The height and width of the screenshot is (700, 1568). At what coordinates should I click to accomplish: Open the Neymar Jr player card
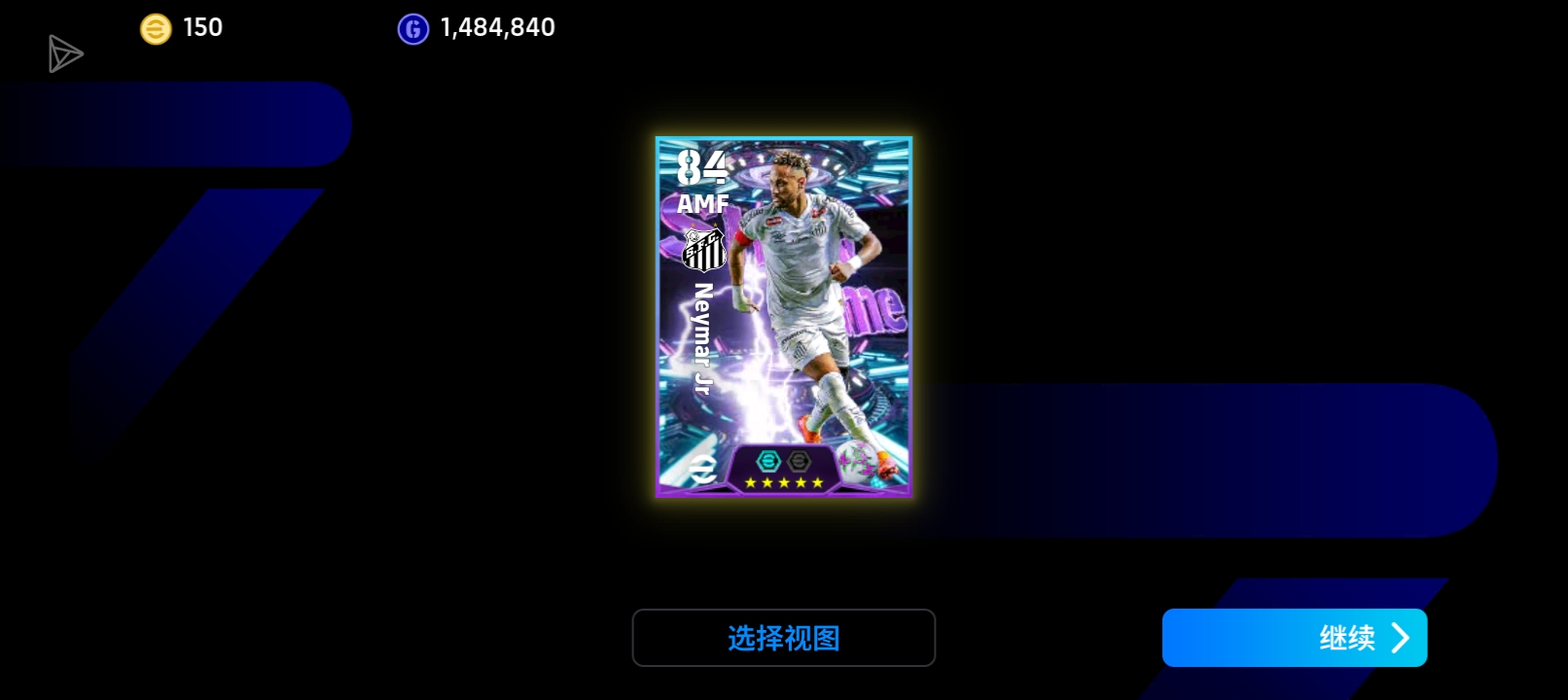(x=784, y=317)
